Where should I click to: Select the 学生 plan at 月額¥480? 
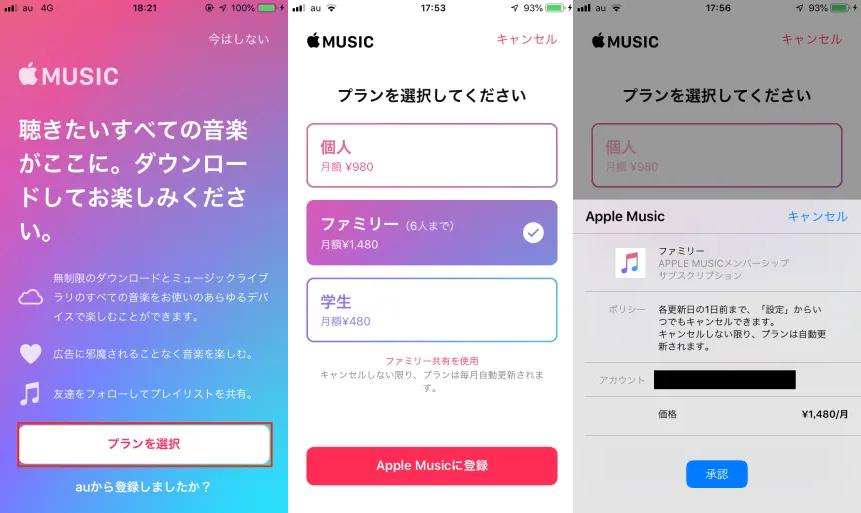point(431,310)
